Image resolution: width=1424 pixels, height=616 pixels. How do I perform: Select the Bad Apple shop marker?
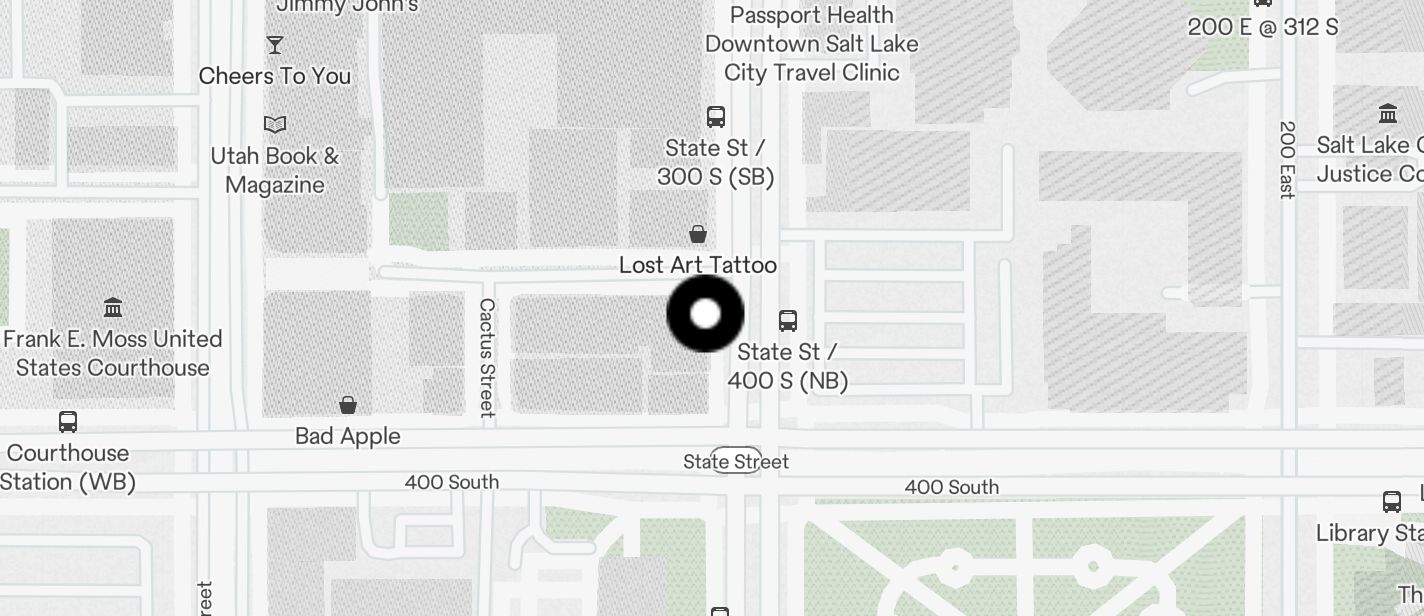(x=348, y=405)
